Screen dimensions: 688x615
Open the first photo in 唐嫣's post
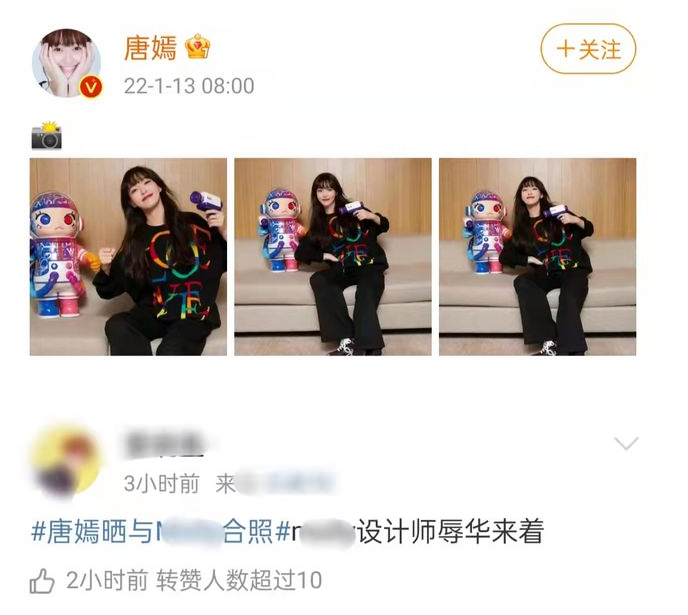click(x=128, y=257)
